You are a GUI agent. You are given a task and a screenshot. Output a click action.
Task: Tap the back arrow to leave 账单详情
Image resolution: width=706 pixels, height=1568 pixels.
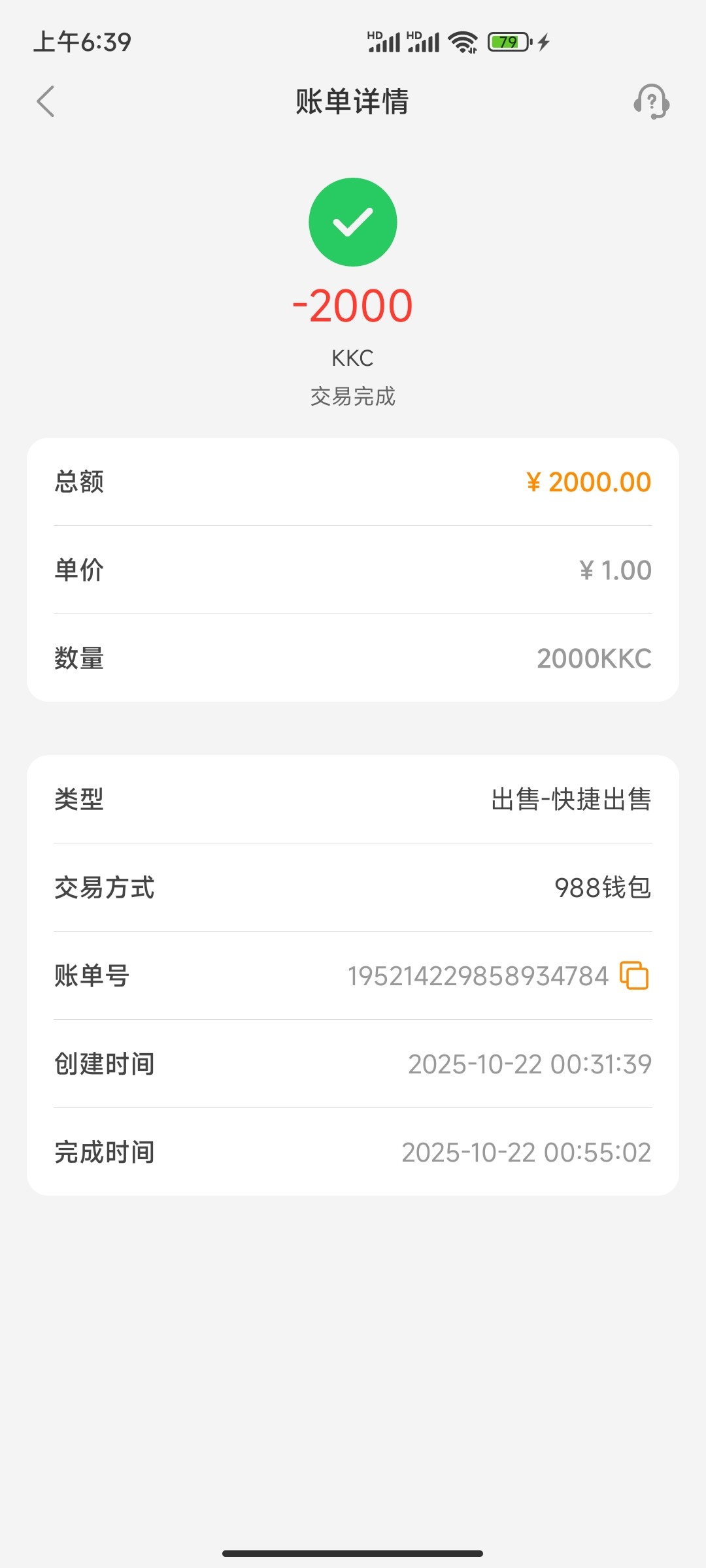pos(45,102)
